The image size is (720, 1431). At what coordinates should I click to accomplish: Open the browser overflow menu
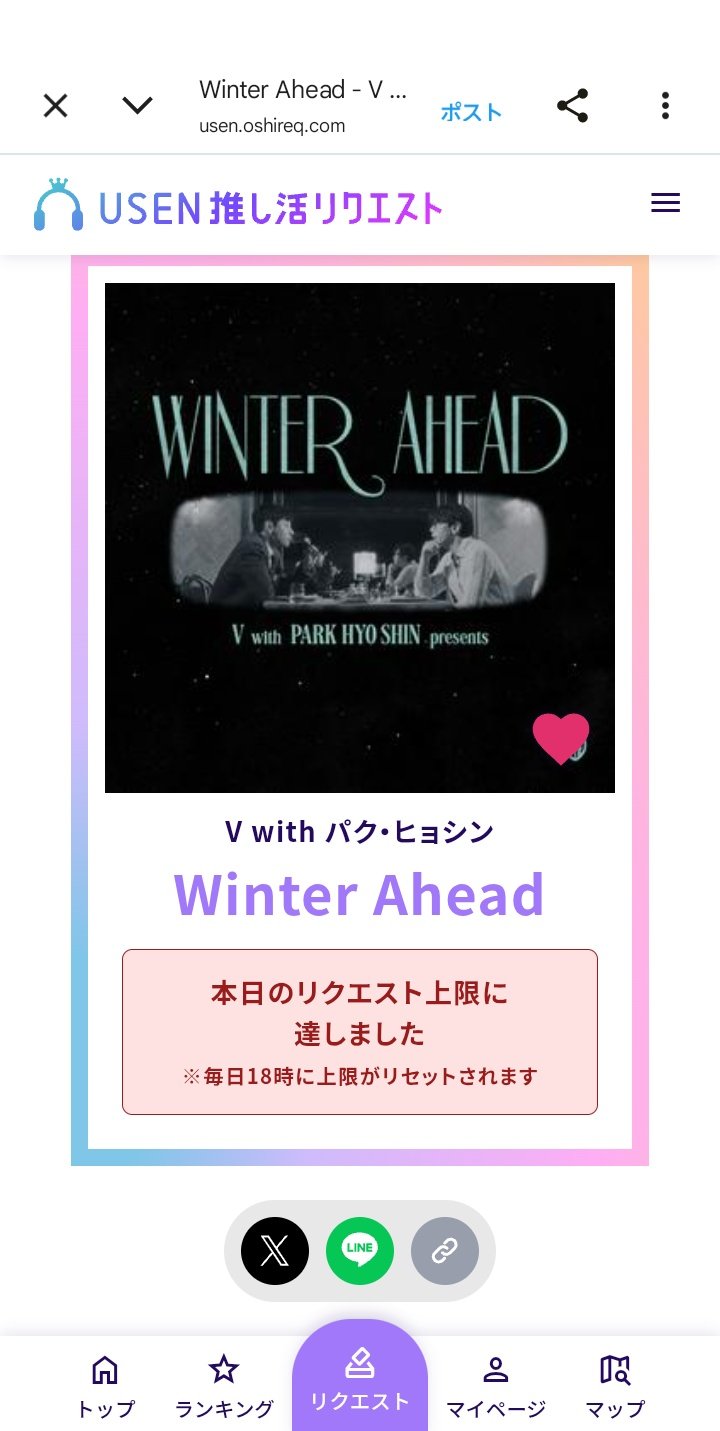pos(665,105)
